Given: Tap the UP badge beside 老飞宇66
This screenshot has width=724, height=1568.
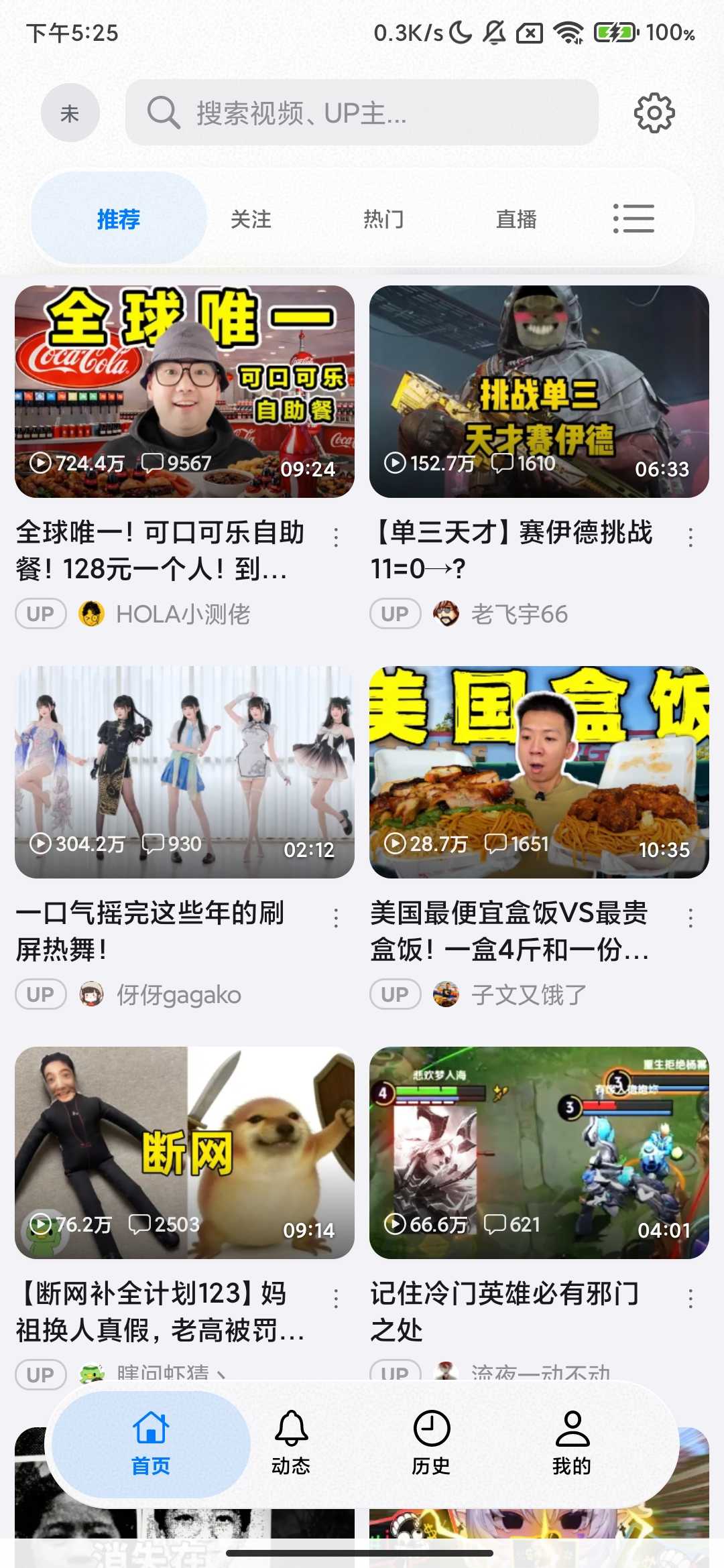Looking at the screenshot, I should 395,613.
